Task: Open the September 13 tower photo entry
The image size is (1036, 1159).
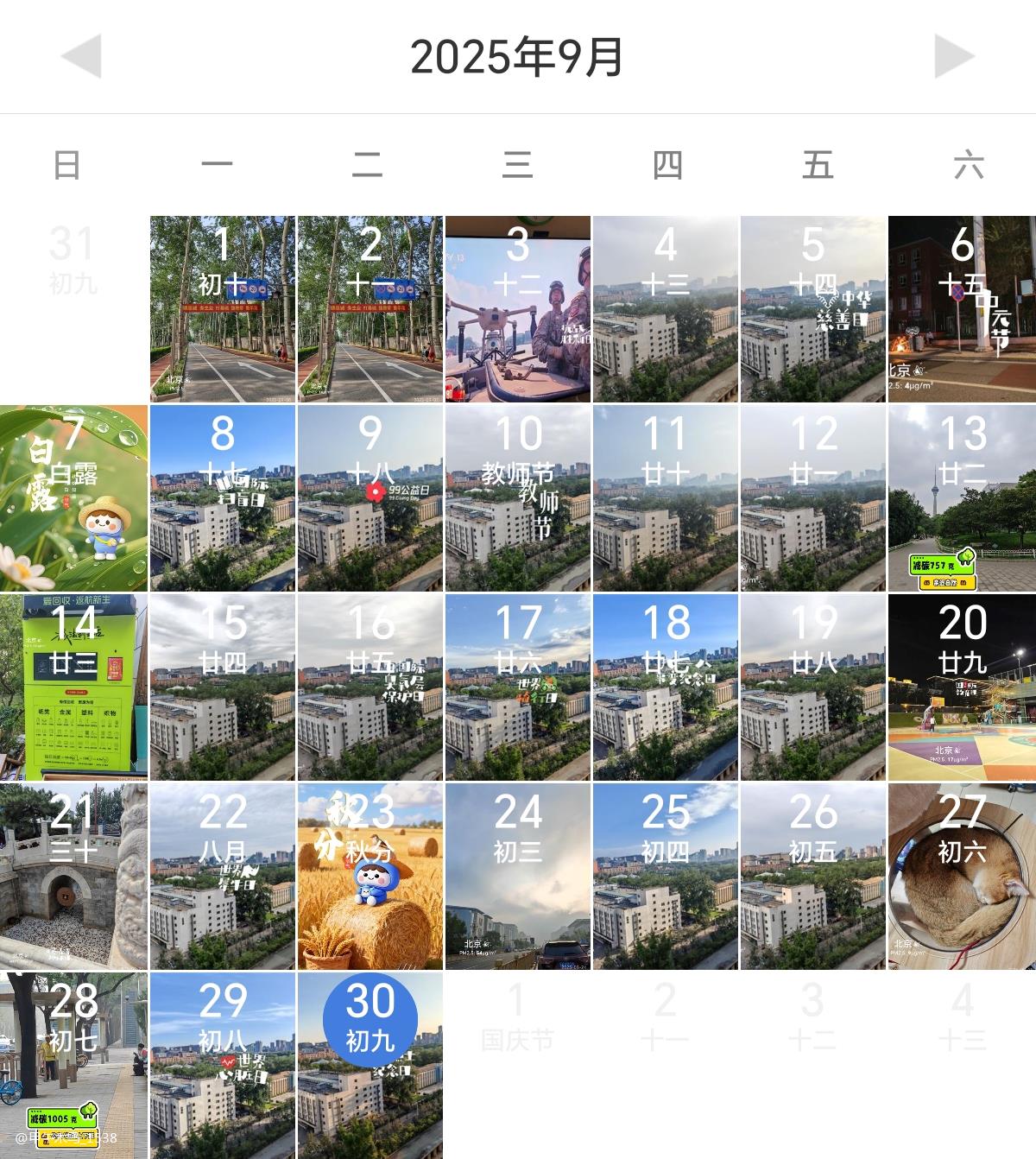Action: coord(962,498)
